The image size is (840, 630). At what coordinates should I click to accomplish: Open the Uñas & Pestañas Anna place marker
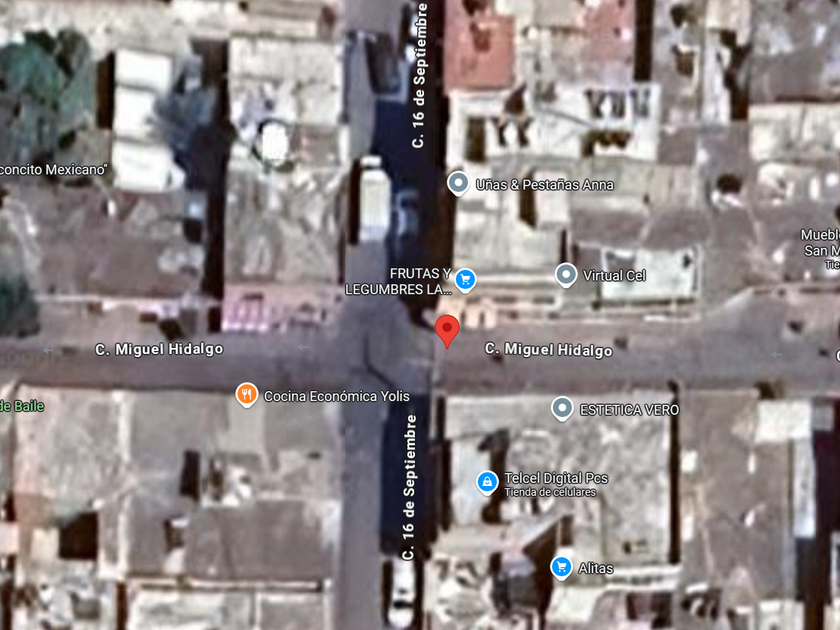(x=458, y=183)
